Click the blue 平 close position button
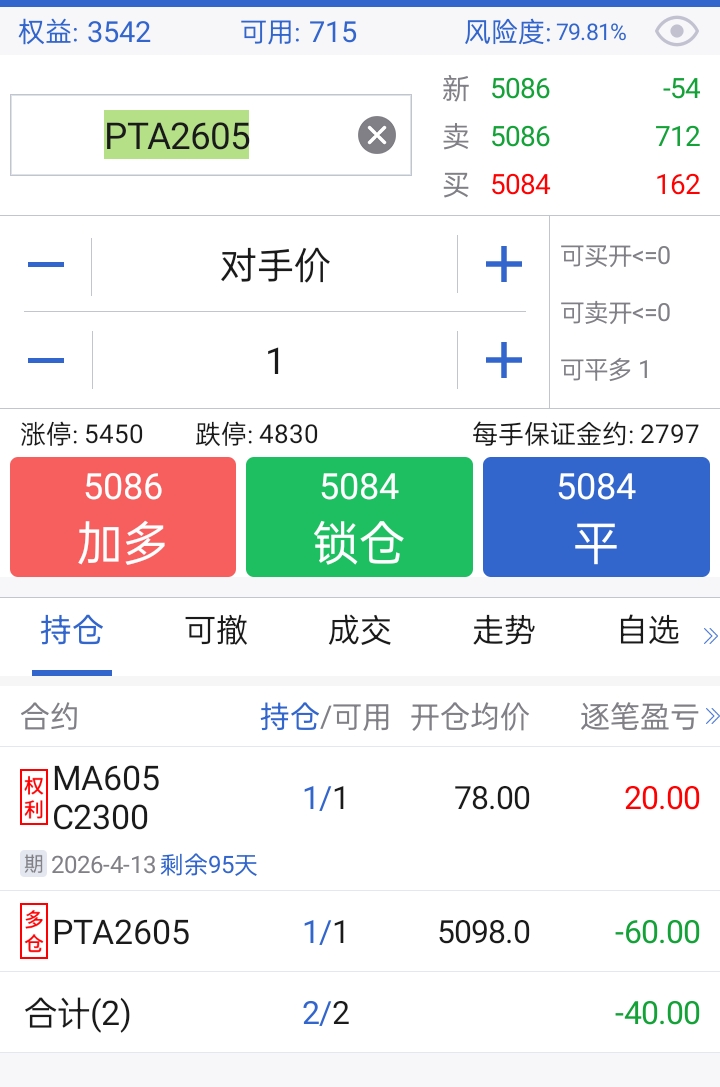Viewport: 720px width, 1087px height. coord(596,516)
